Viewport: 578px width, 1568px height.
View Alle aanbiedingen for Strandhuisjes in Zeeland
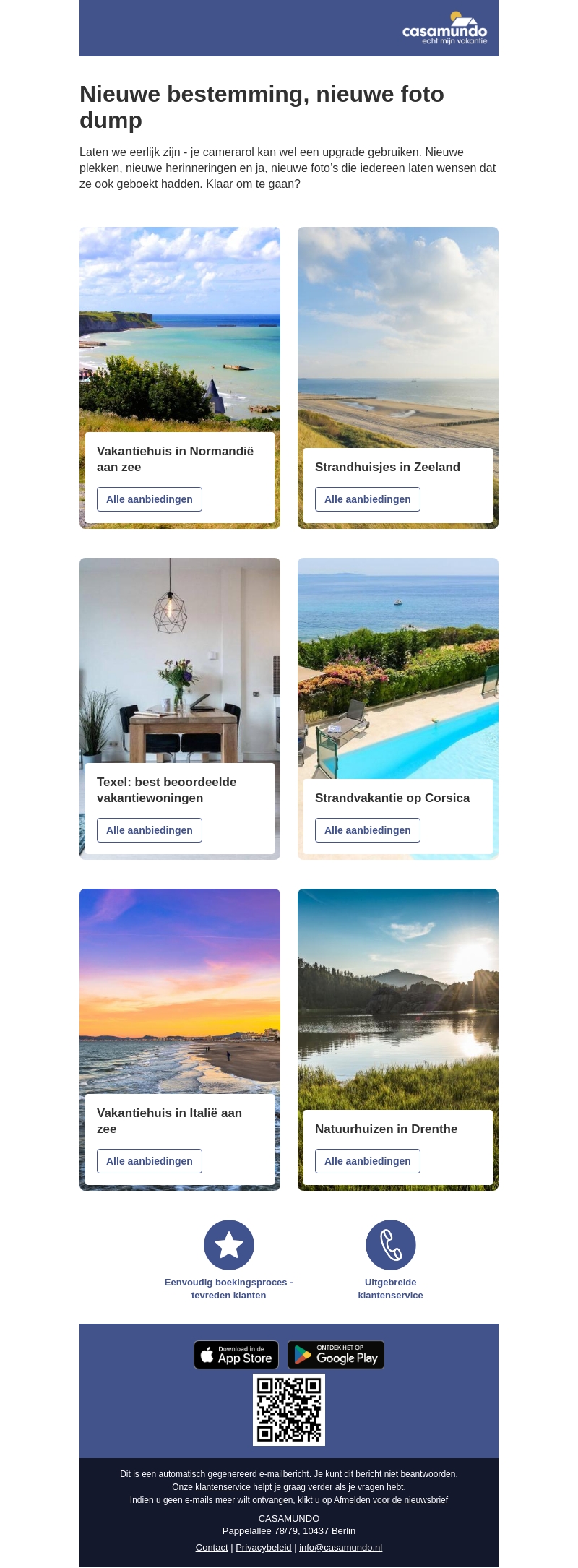[x=367, y=499]
